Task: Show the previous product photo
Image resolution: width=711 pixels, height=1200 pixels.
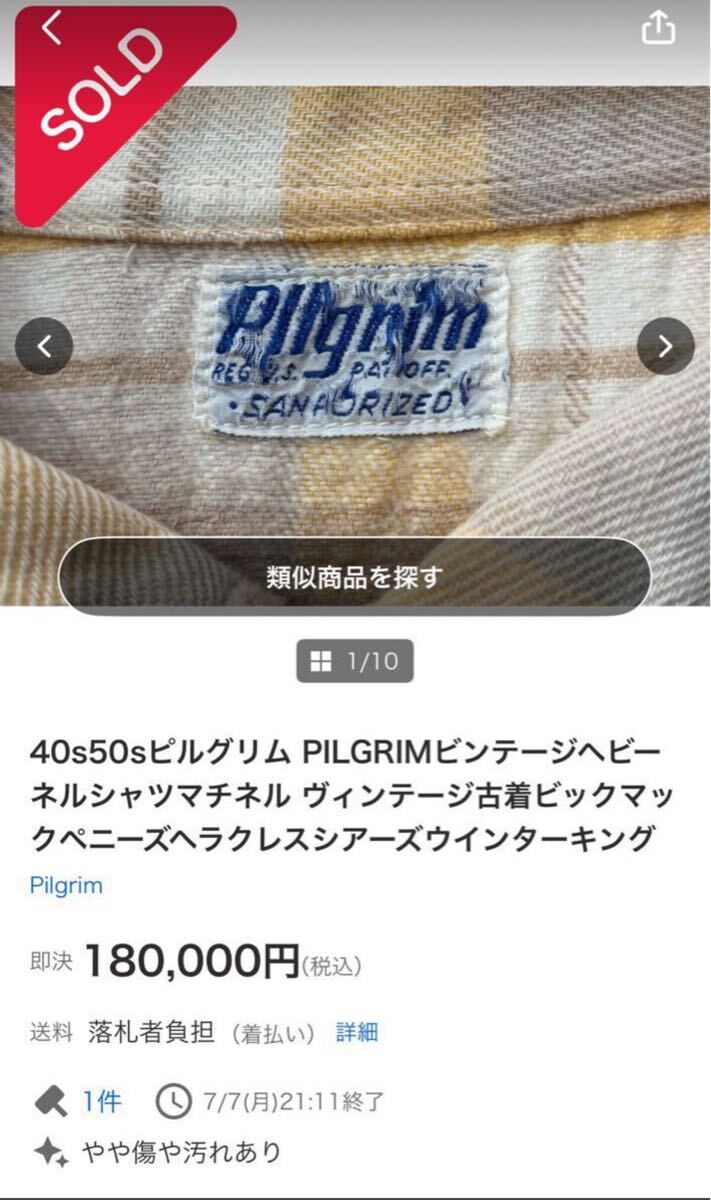Action: pyautogui.click(x=44, y=346)
